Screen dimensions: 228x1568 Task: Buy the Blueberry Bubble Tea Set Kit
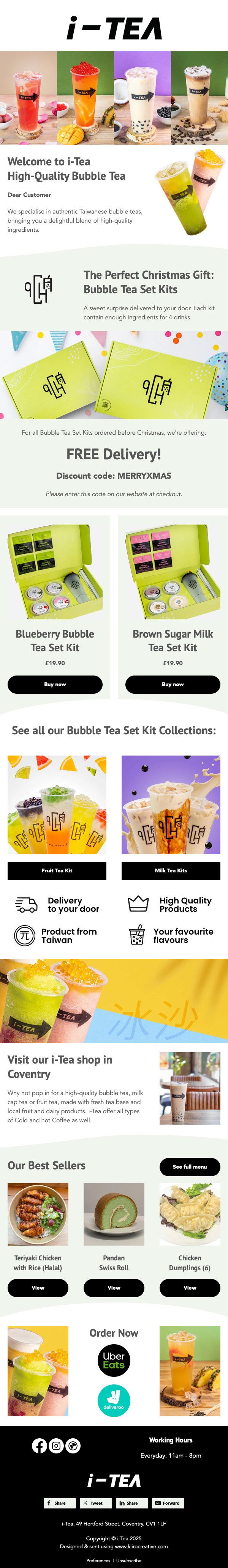(55, 684)
